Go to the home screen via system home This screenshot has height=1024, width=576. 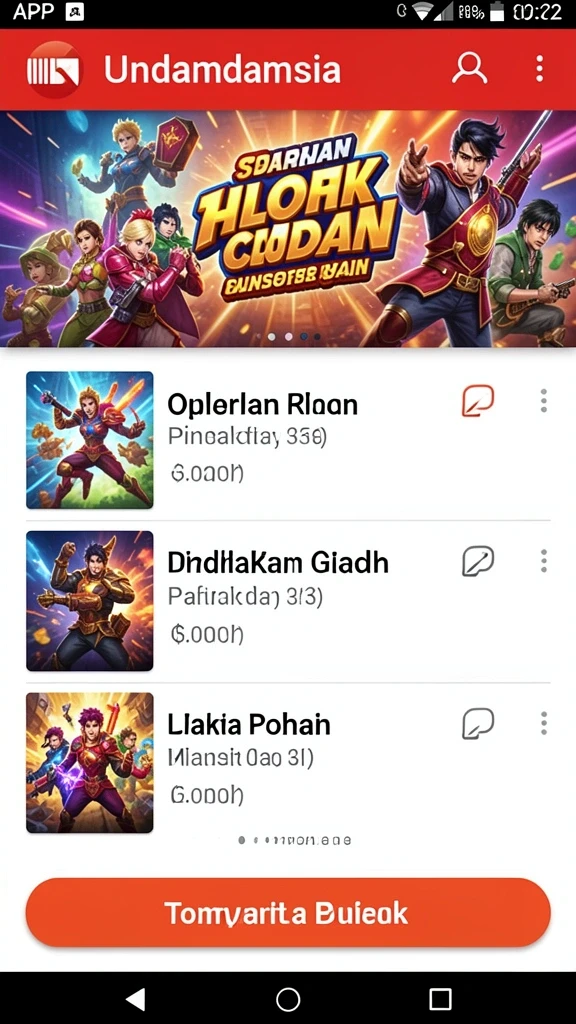288,999
